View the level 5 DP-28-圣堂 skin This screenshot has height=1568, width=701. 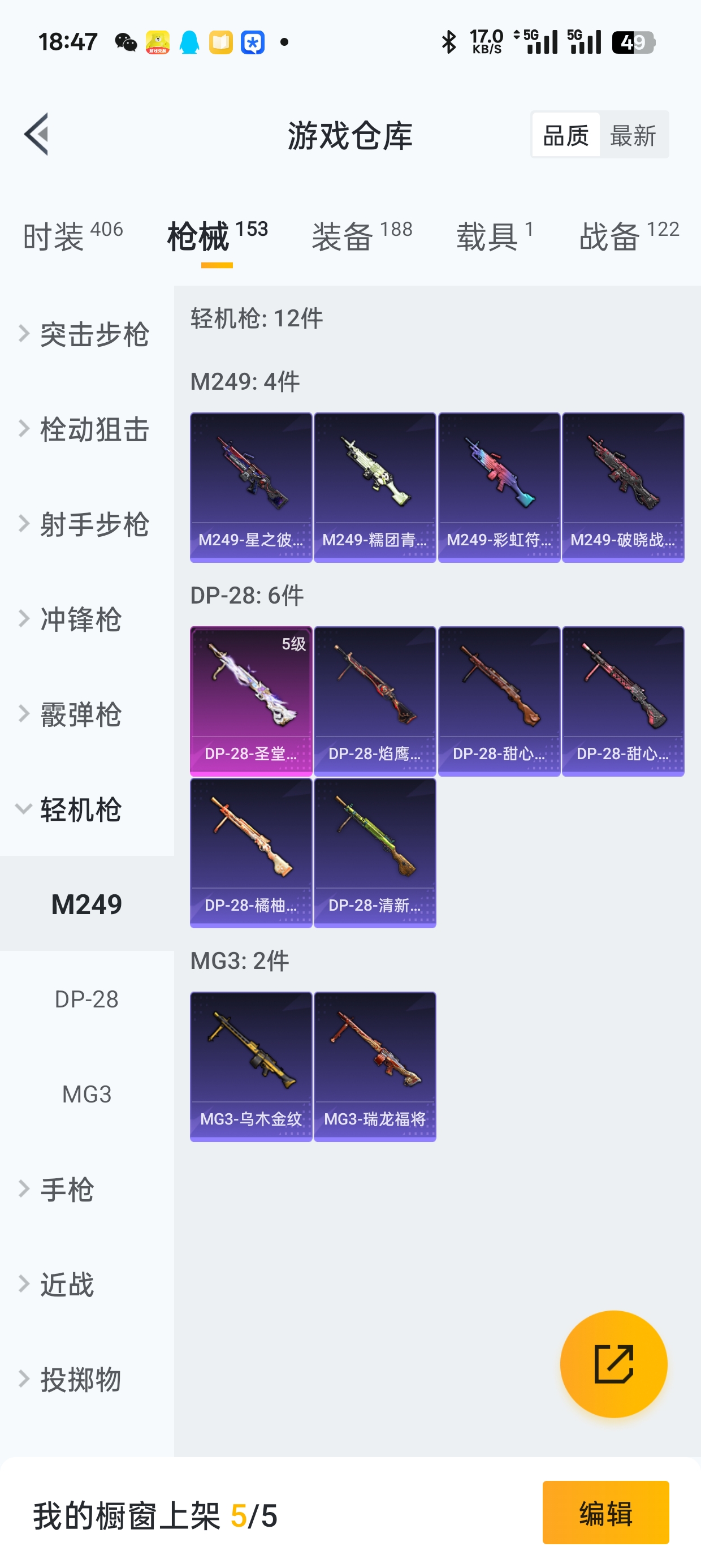tap(250, 701)
